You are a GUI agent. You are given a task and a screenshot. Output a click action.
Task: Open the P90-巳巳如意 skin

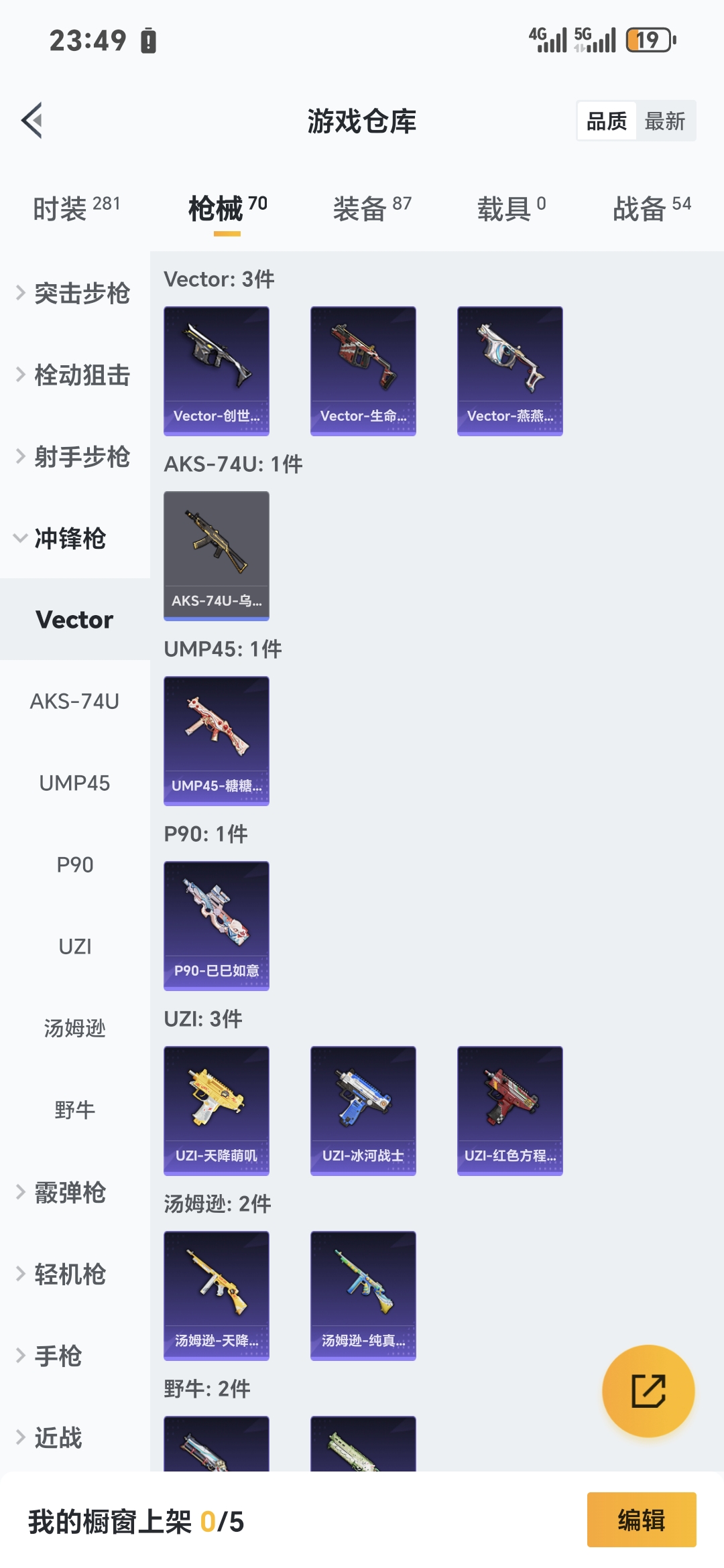[217, 926]
